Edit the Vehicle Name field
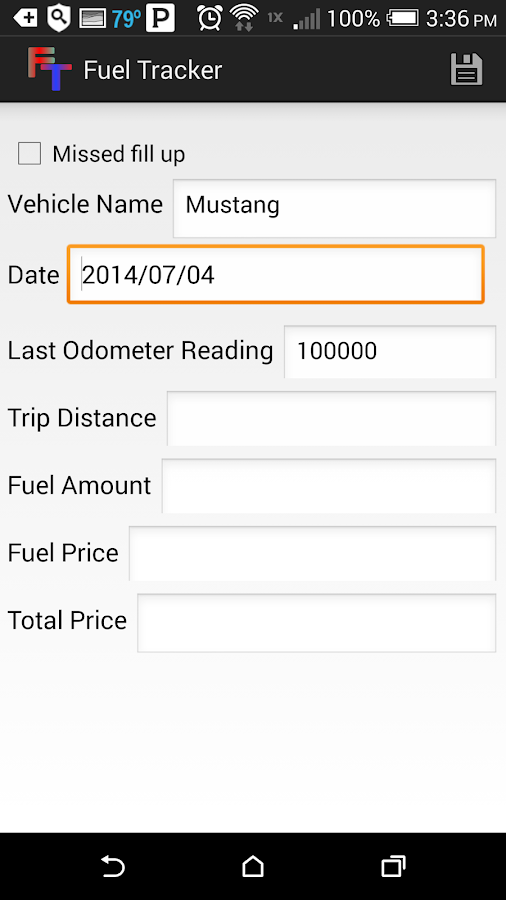 (334, 208)
